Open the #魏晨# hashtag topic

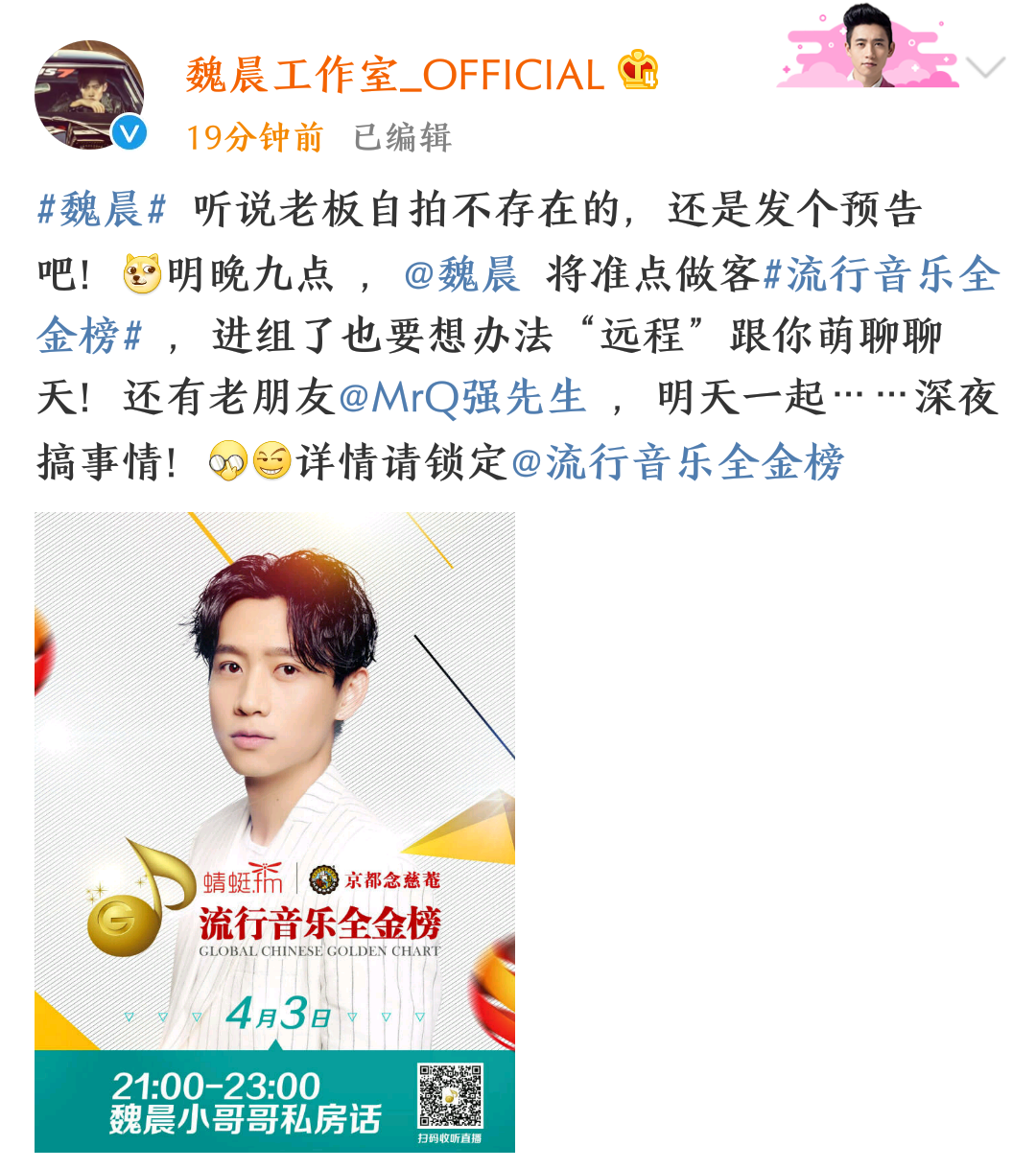pos(103,210)
